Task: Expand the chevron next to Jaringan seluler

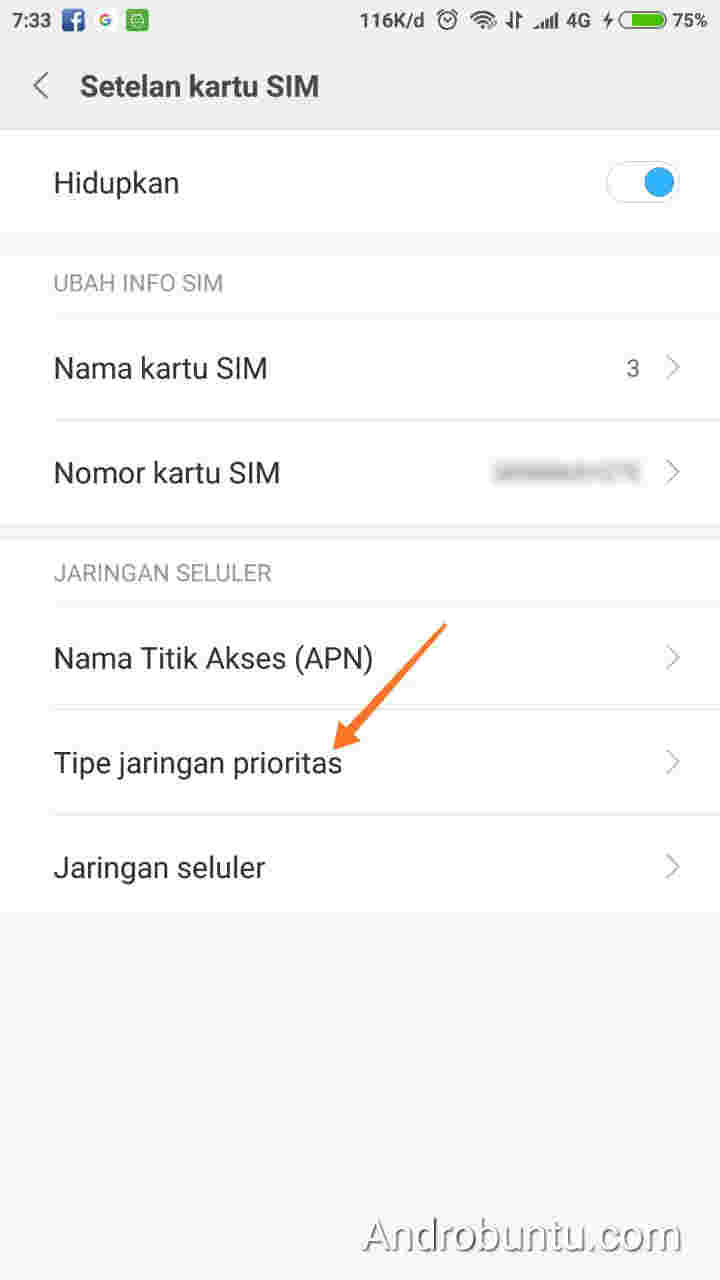Action: 672,867
